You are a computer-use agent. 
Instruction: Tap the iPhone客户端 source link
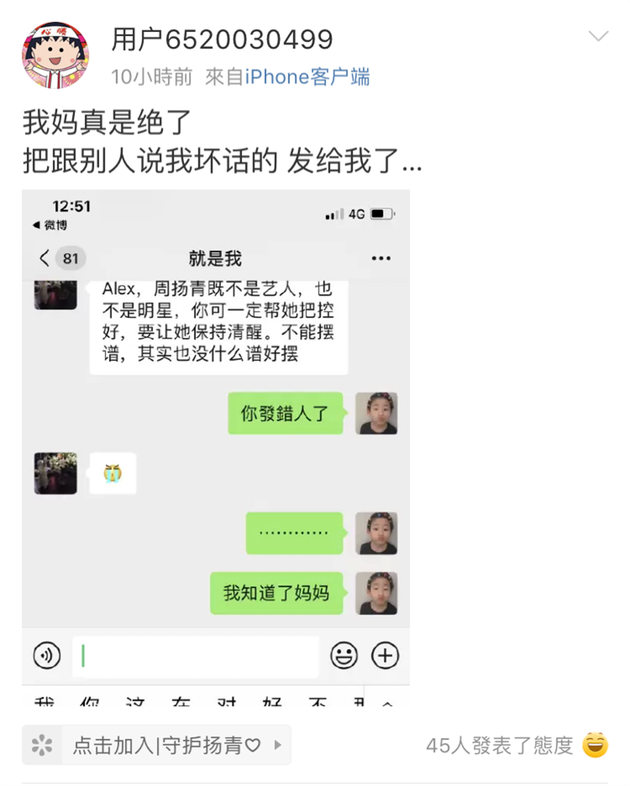(307, 77)
